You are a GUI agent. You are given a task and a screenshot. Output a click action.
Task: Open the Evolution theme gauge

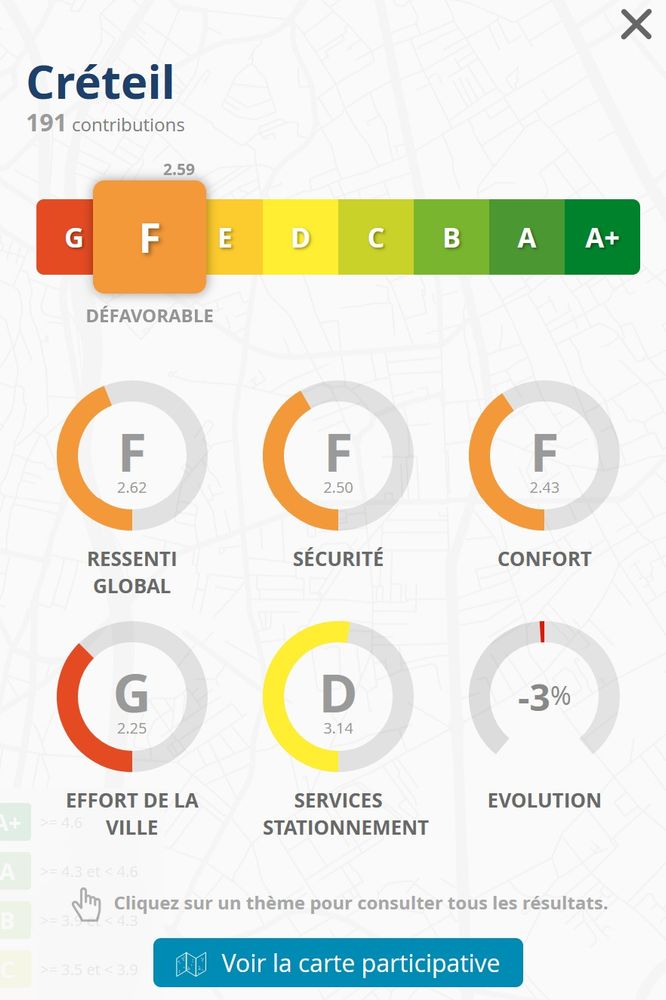[544, 697]
